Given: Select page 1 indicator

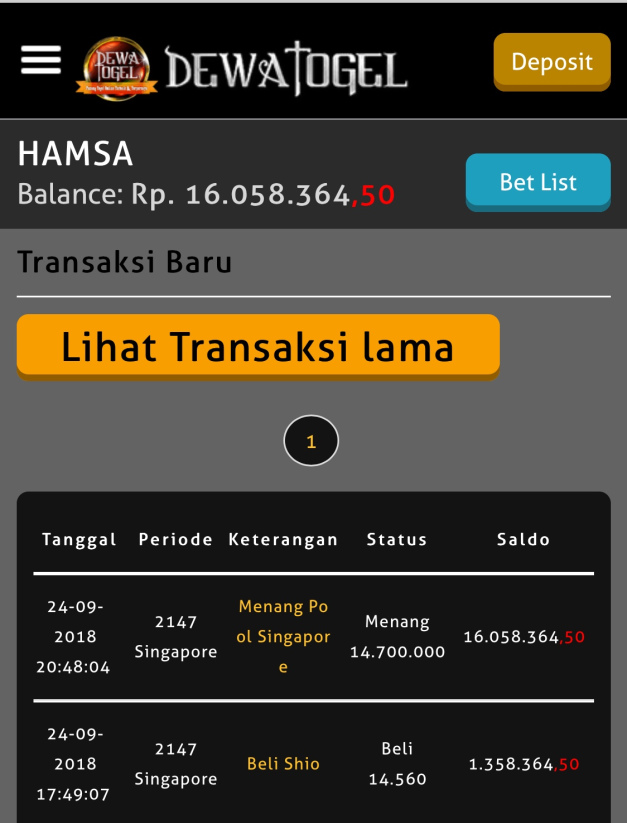Looking at the screenshot, I should [311, 441].
